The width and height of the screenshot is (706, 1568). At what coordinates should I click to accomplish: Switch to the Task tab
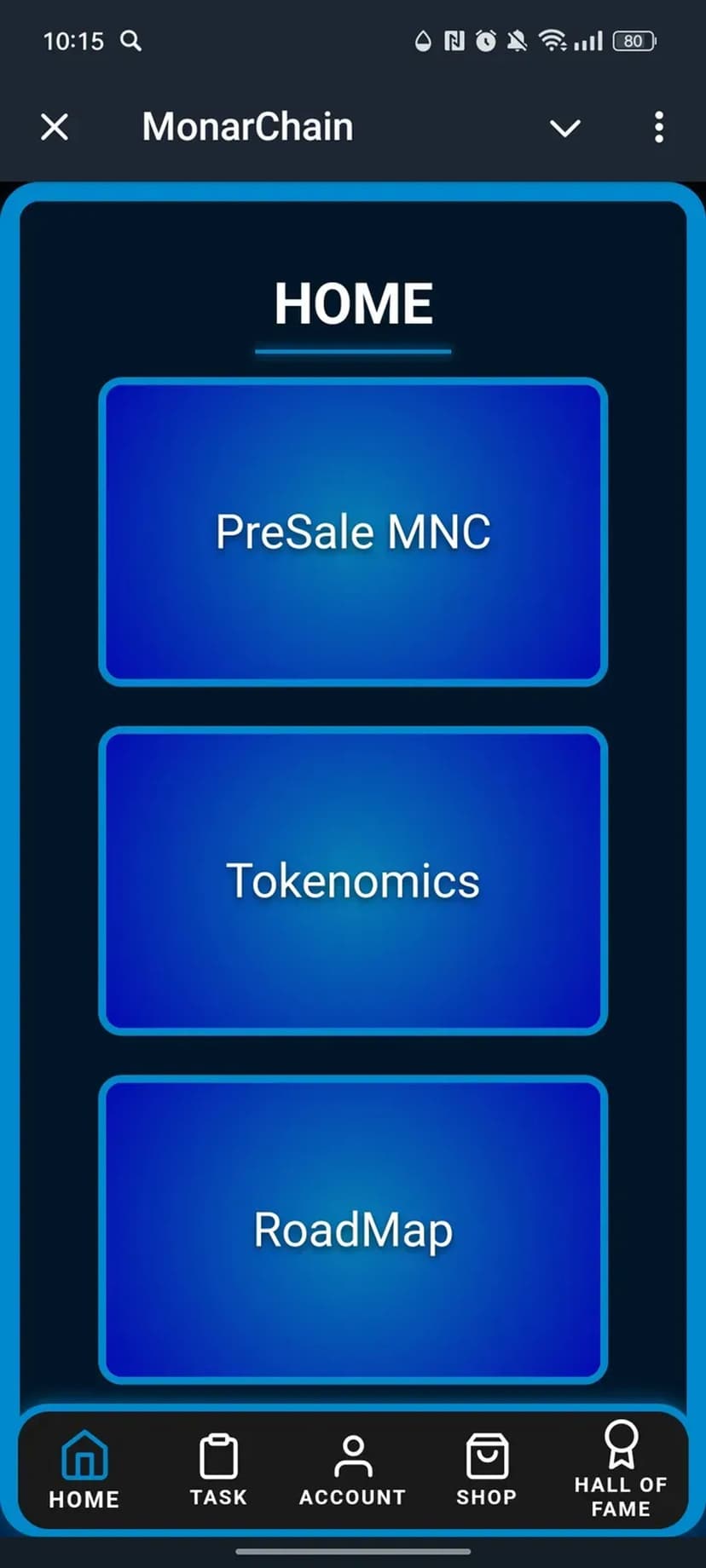tap(218, 1471)
